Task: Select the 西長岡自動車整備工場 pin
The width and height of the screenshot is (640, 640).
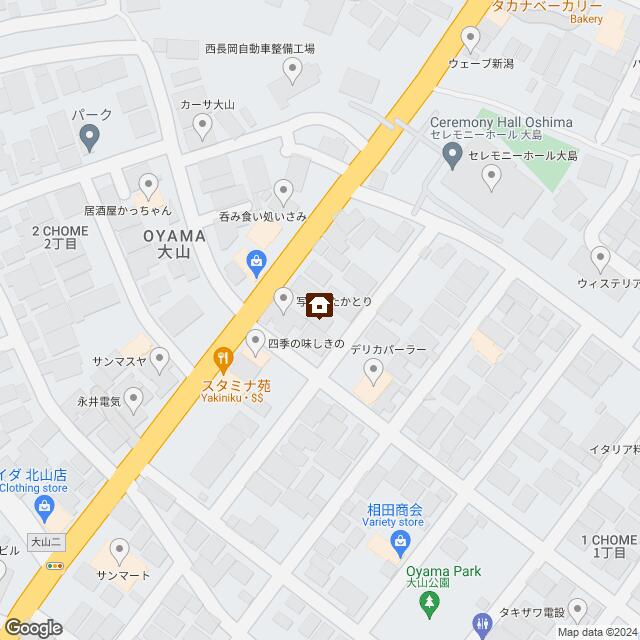Action: pos(292,69)
